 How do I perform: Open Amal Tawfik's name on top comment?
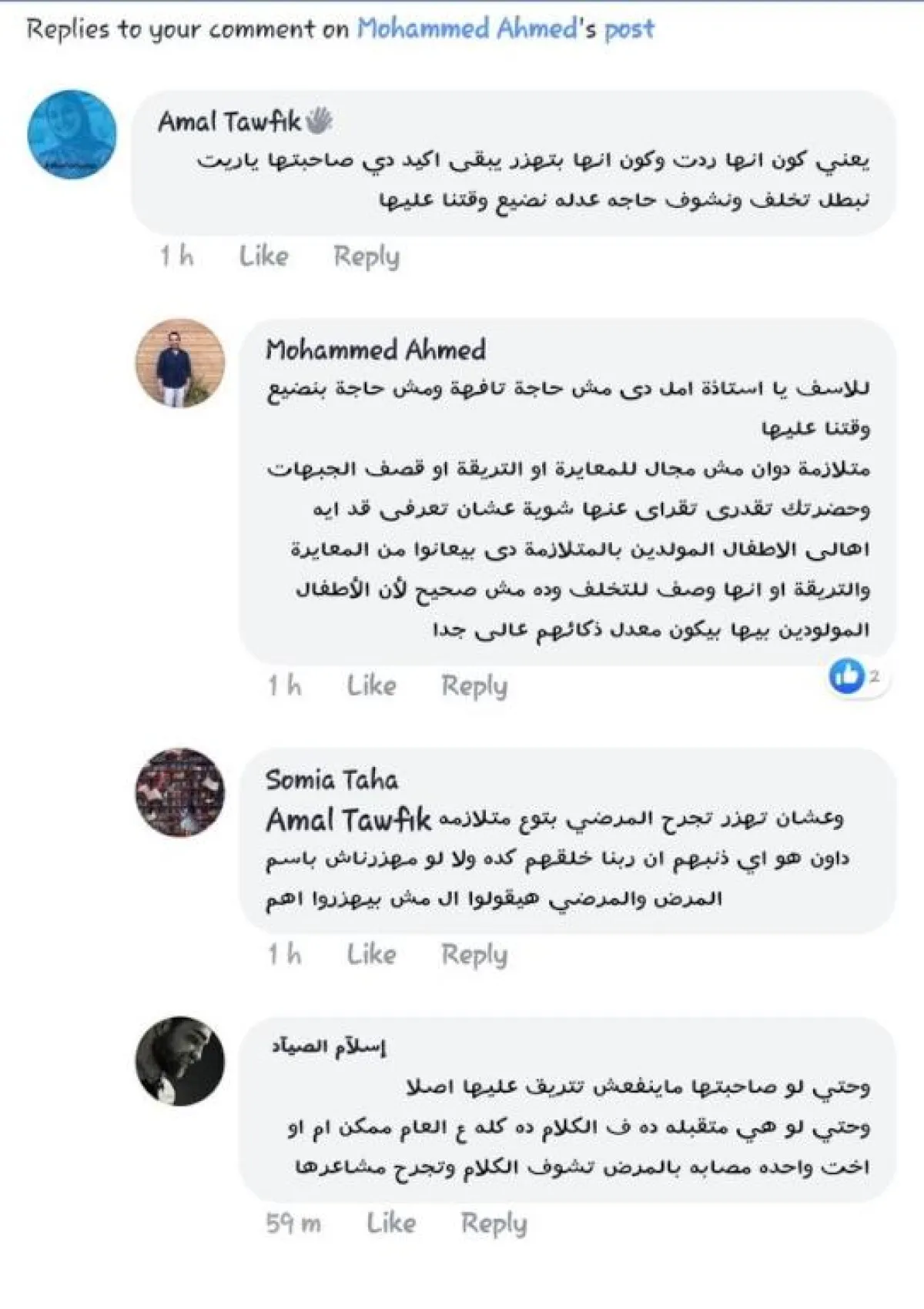coord(229,122)
